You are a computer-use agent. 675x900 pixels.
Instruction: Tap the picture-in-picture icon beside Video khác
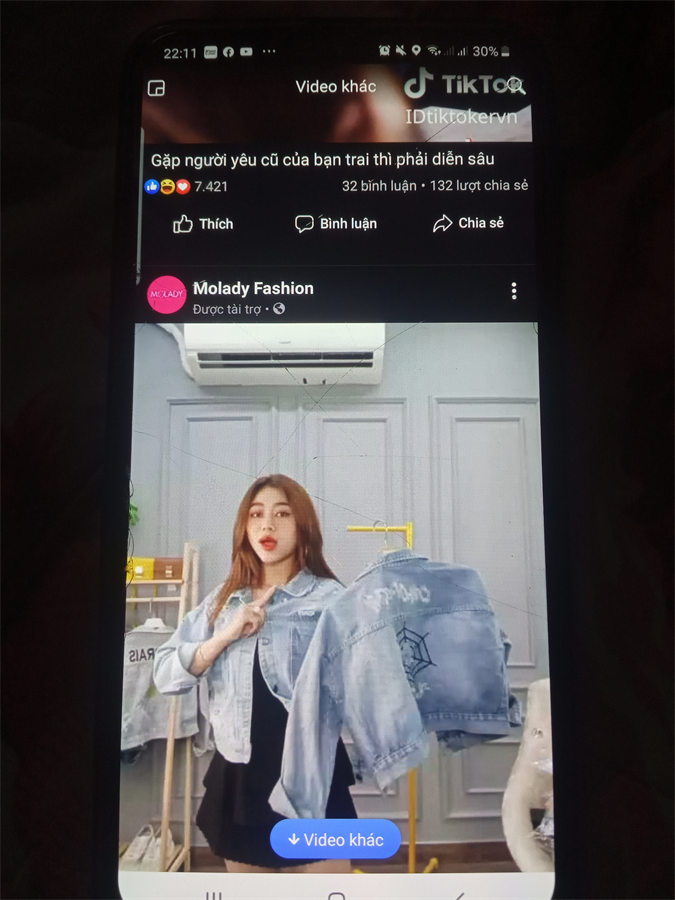tap(156, 88)
